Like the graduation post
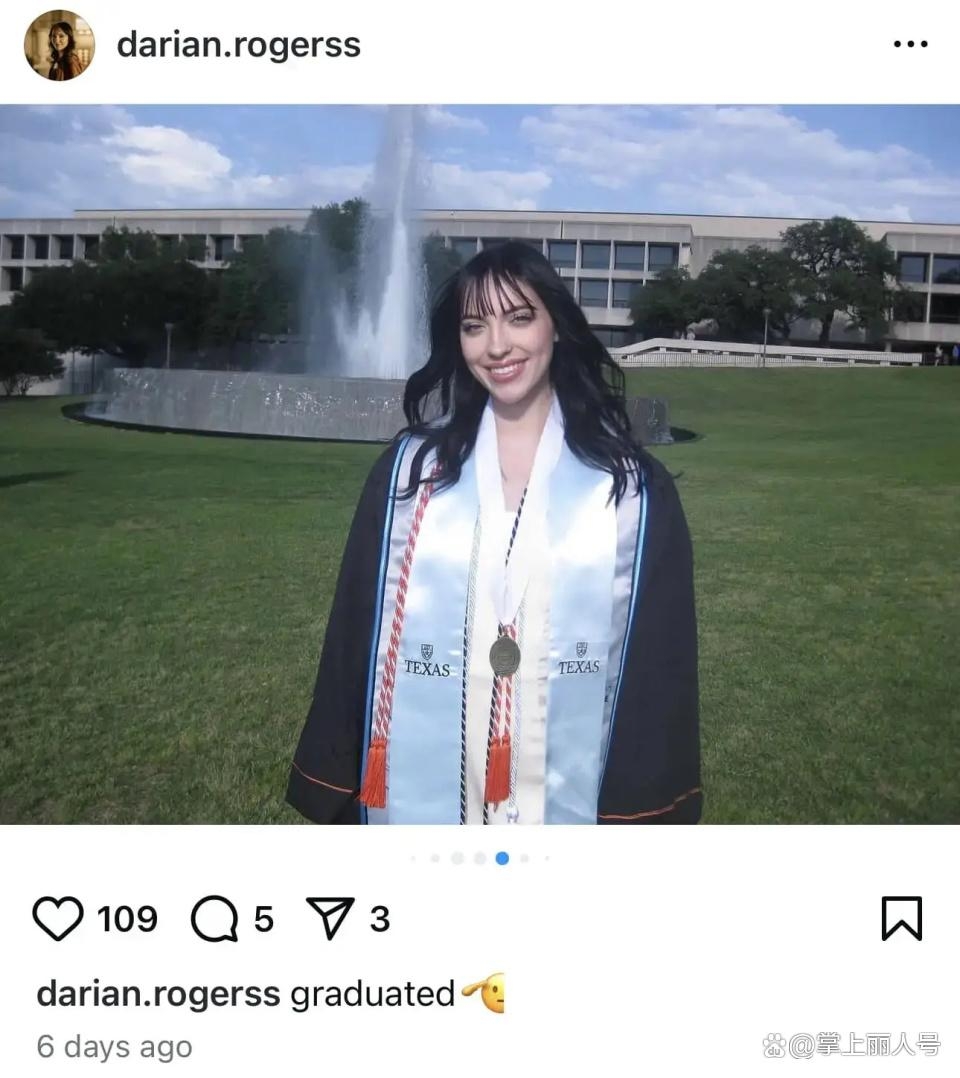 tap(58, 918)
